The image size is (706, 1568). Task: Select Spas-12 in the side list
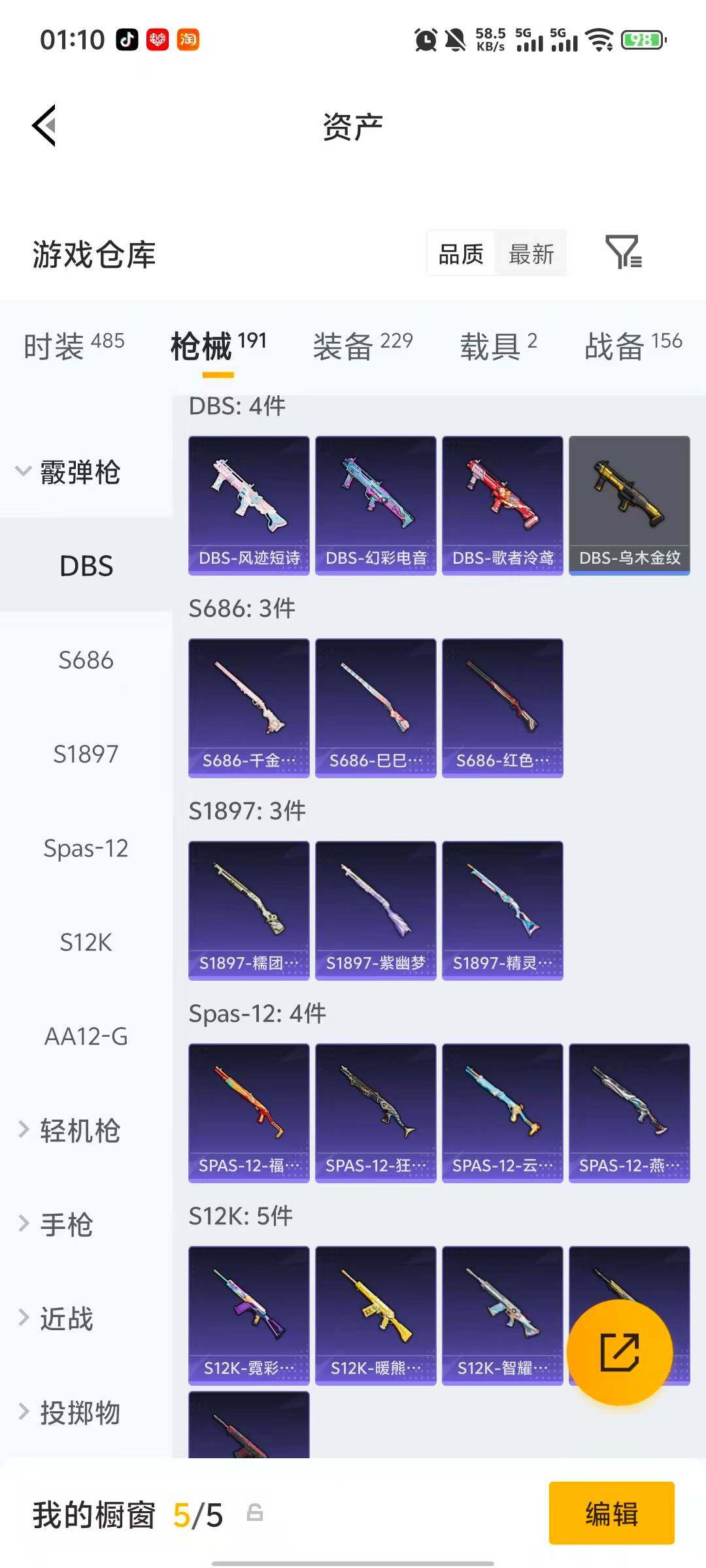coord(86,848)
